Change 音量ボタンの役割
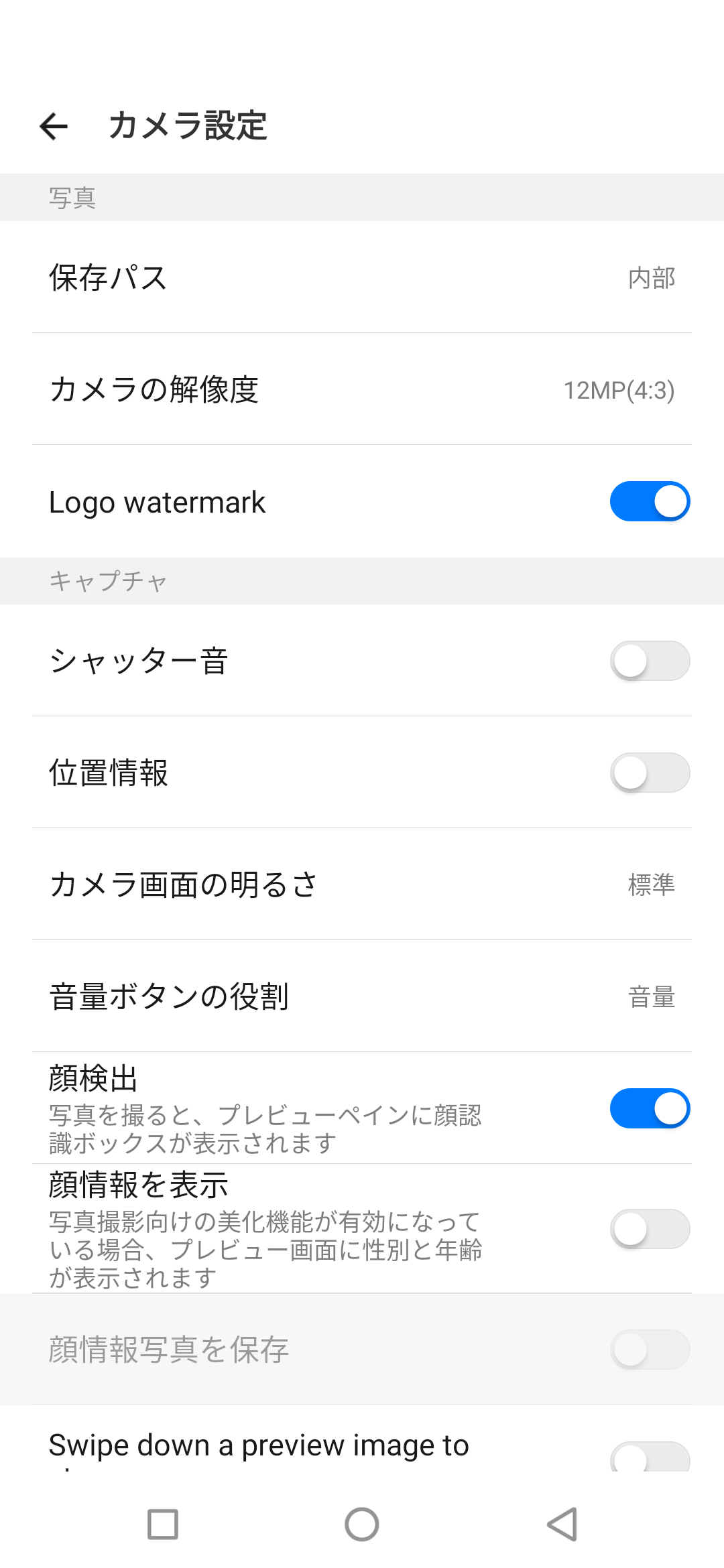This screenshot has height=1568, width=724. 362,996
